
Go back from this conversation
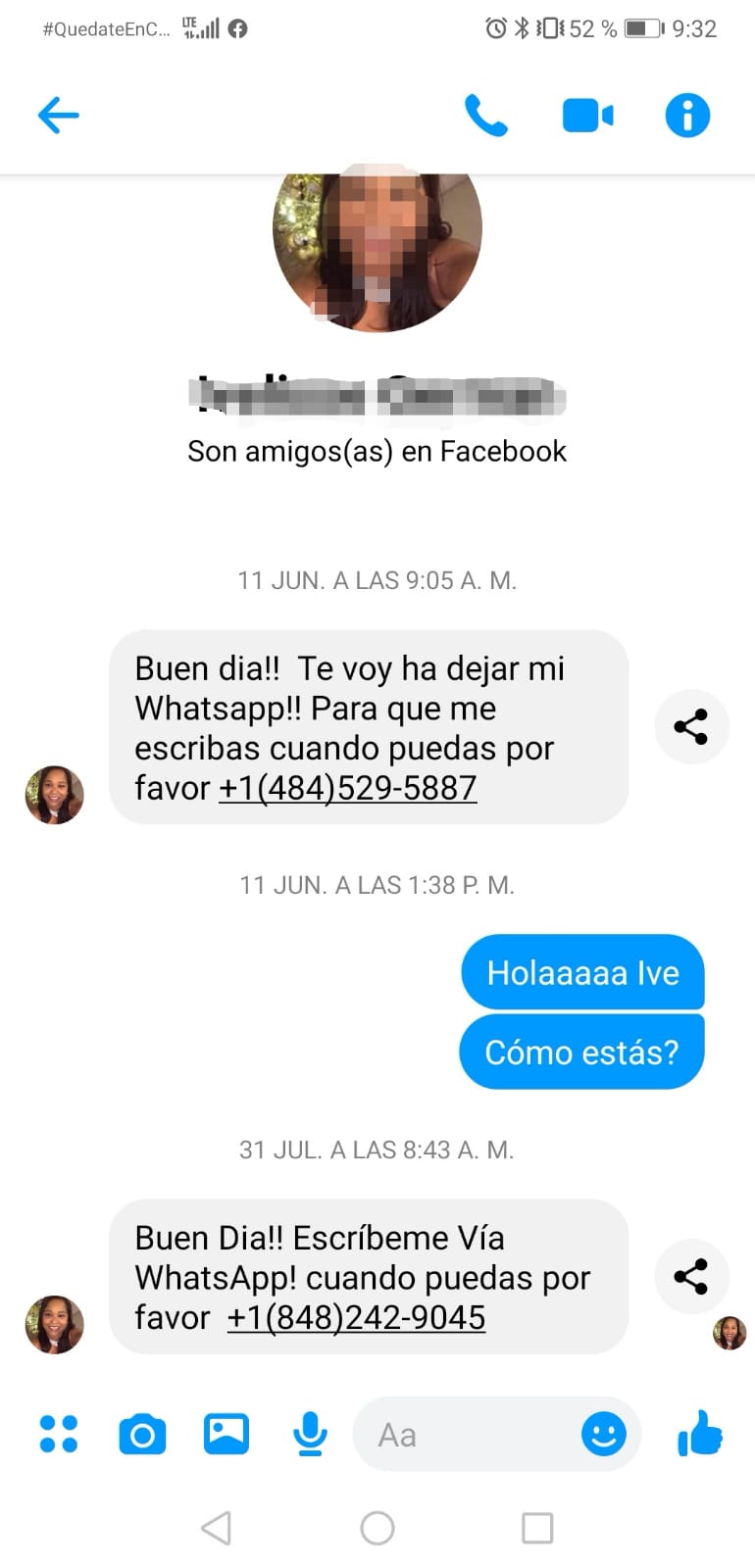coord(58,116)
